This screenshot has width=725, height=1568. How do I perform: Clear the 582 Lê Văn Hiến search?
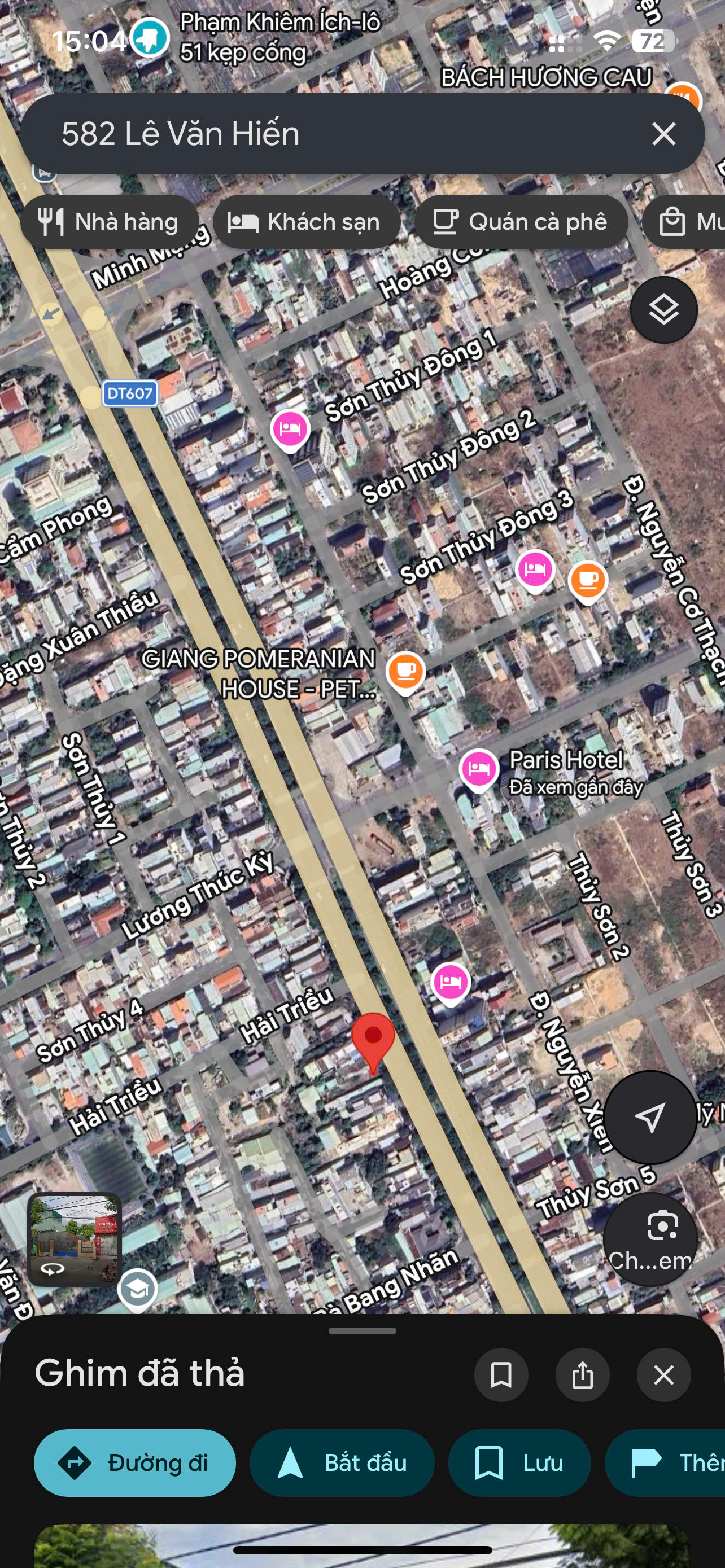663,133
